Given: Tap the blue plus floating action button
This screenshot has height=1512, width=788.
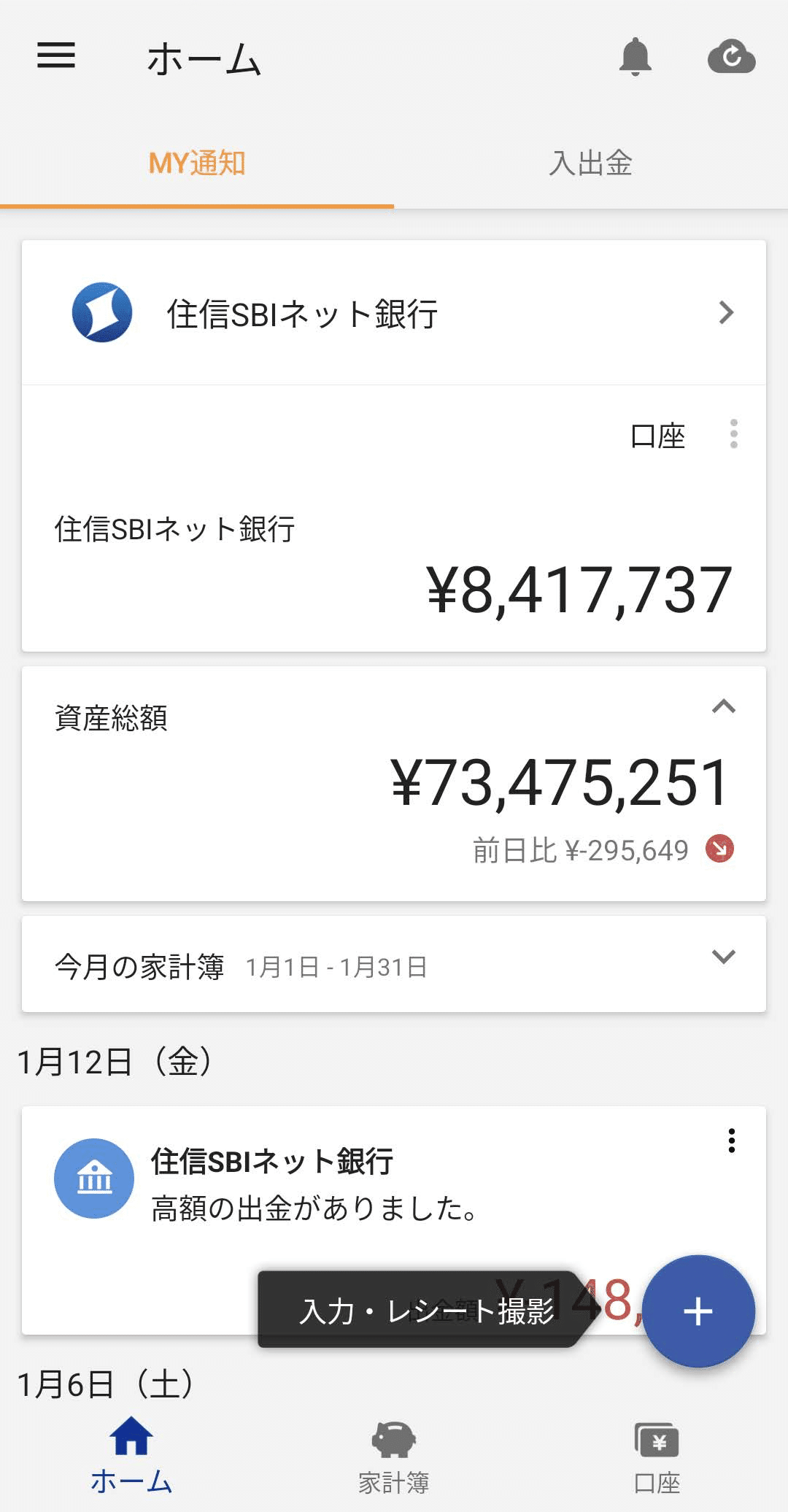Looking at the screenshot, I should [697, 1310].
